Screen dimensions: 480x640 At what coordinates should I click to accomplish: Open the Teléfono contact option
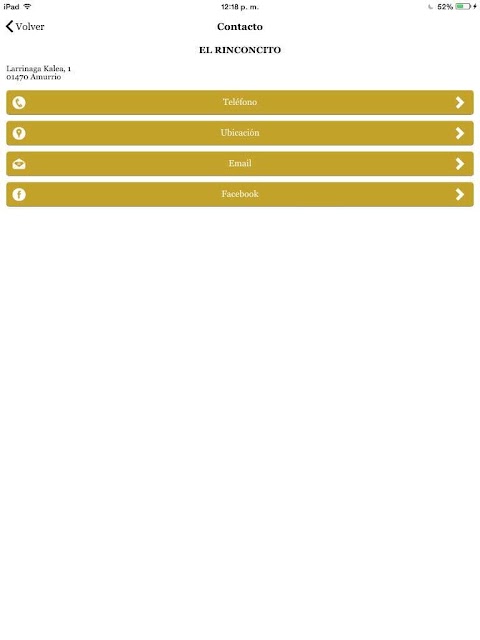[240, 102]
